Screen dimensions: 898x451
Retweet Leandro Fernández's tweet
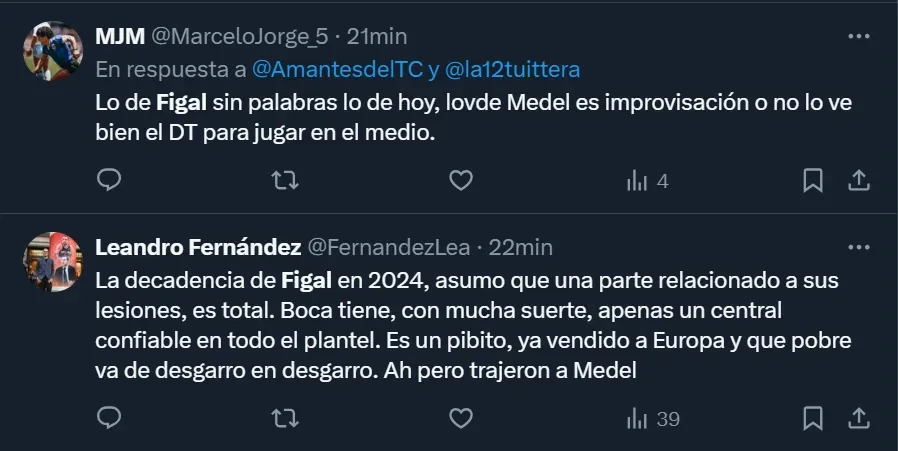click(285, 418)
